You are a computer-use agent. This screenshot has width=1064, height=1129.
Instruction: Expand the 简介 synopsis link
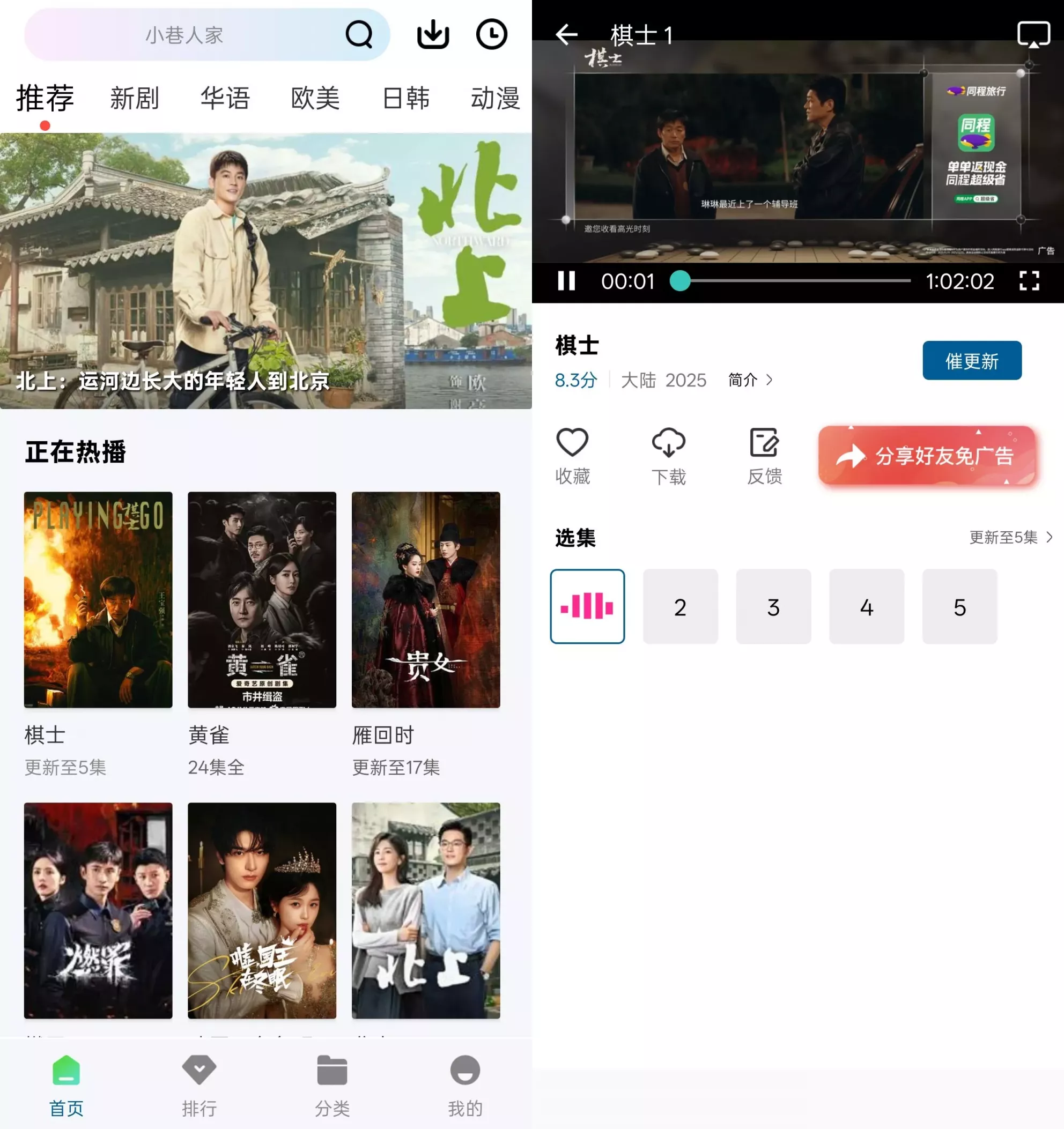[x=750, y=380]
